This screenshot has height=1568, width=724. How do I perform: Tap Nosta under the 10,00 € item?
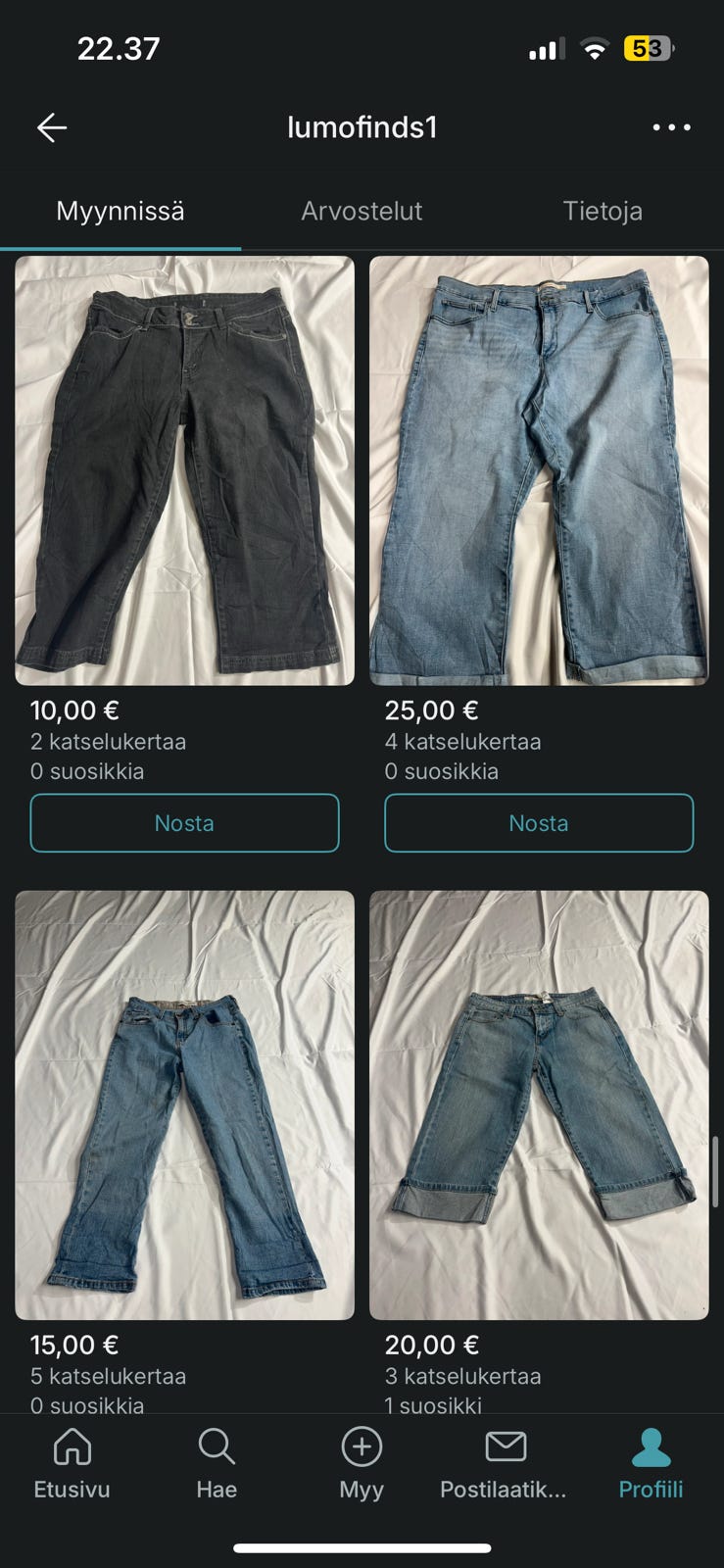click(x=184, y=823)
